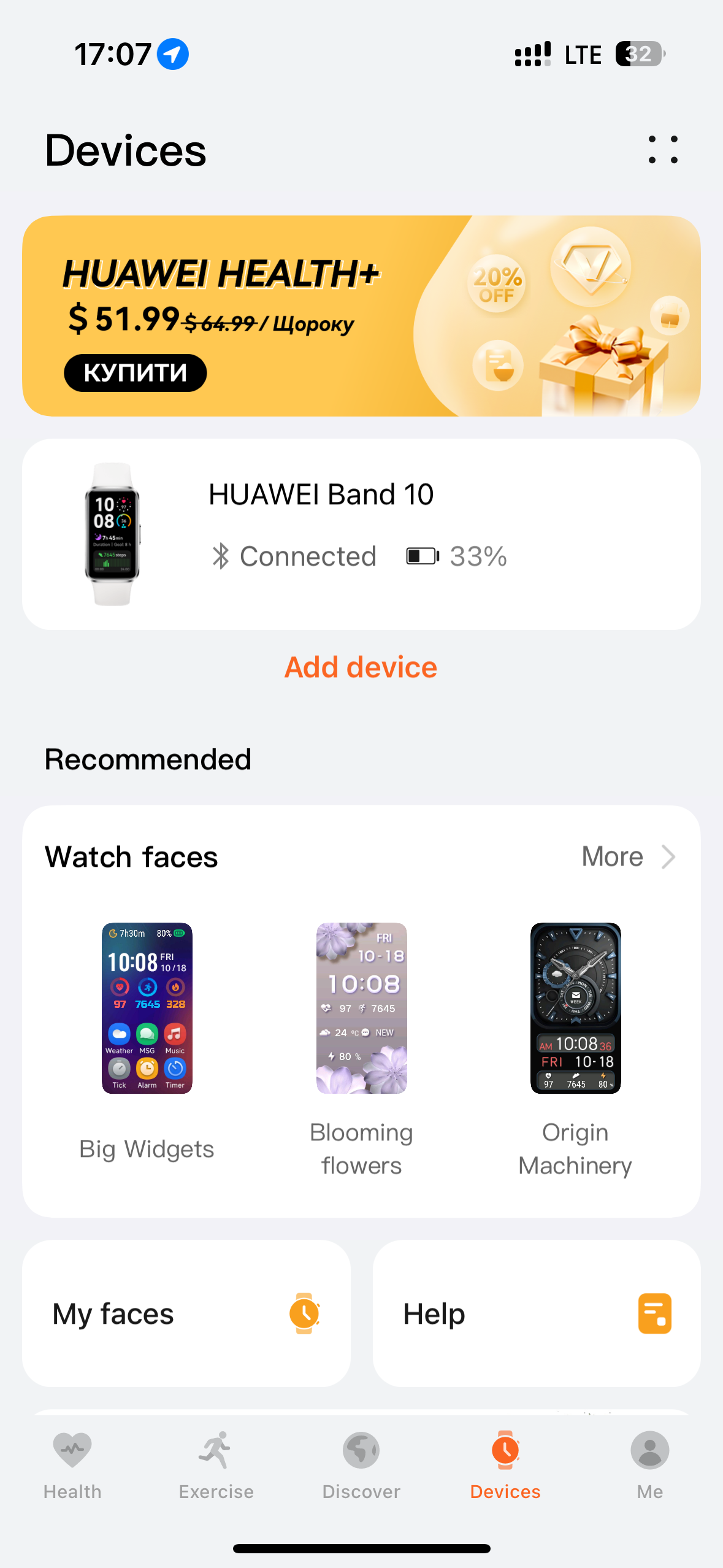Image resolution: width=723 pixels, height=1568 pixels.
Task: Tap Add device
Action: click(x=361, y=667)
